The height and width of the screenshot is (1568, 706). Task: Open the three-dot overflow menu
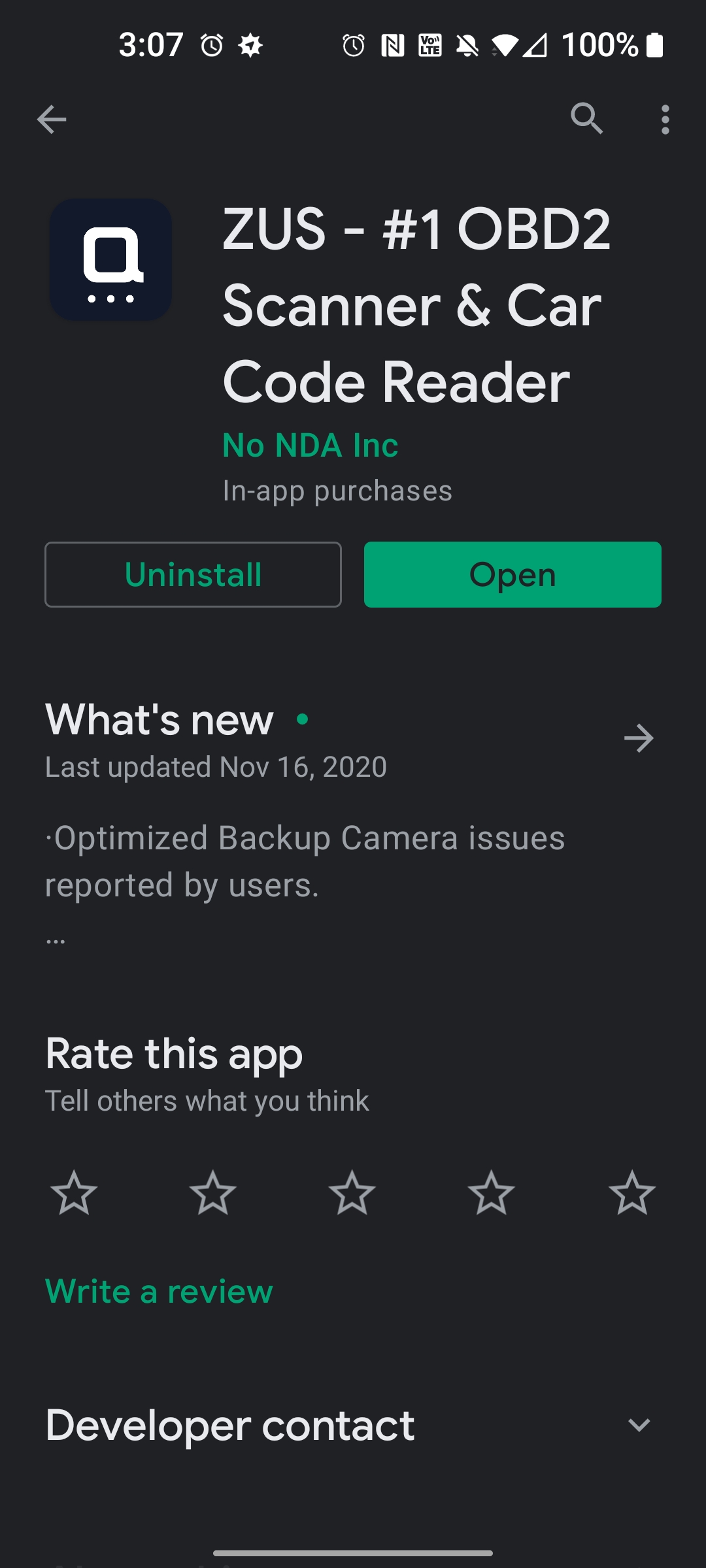click(x=665, y=119)
